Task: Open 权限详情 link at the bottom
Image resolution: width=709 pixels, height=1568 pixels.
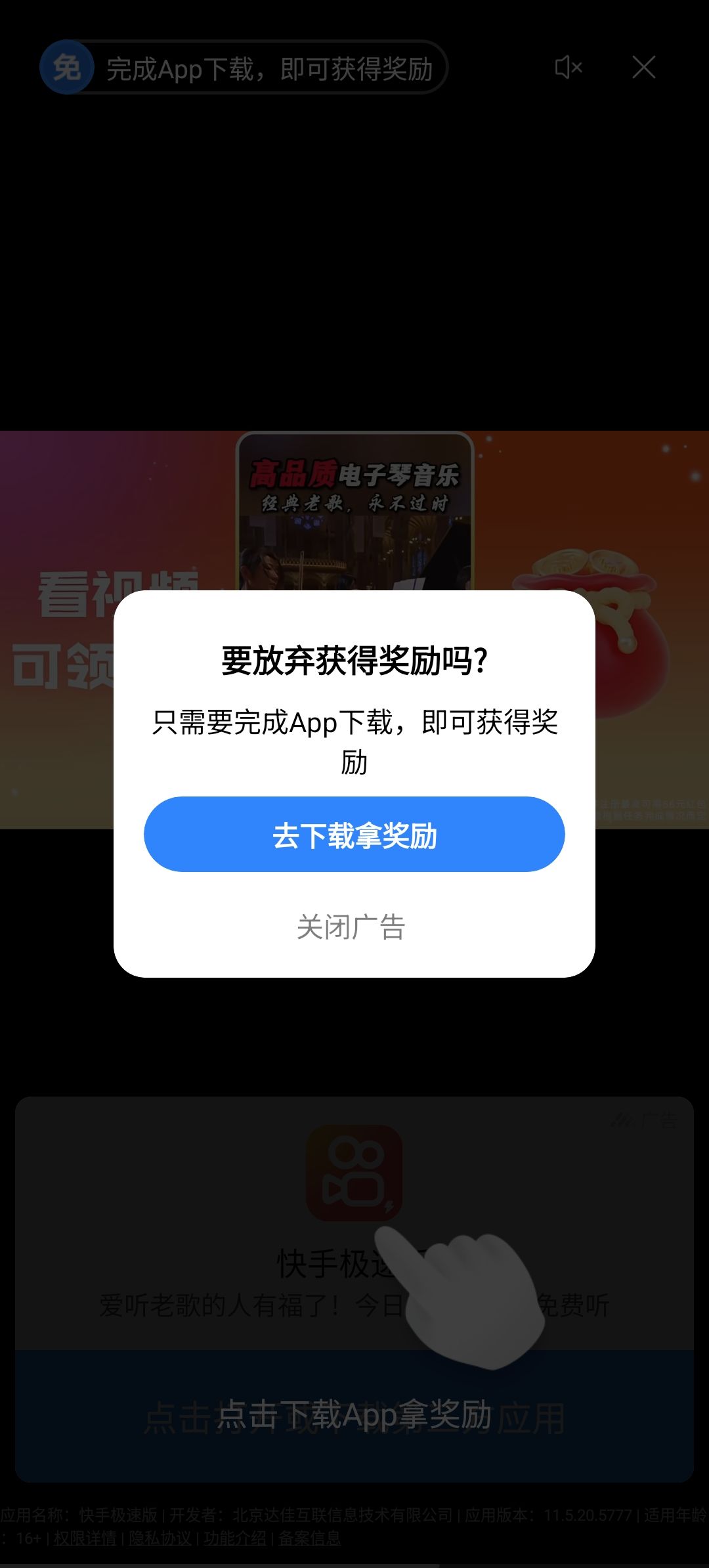Action: [x=85, y=1538]
